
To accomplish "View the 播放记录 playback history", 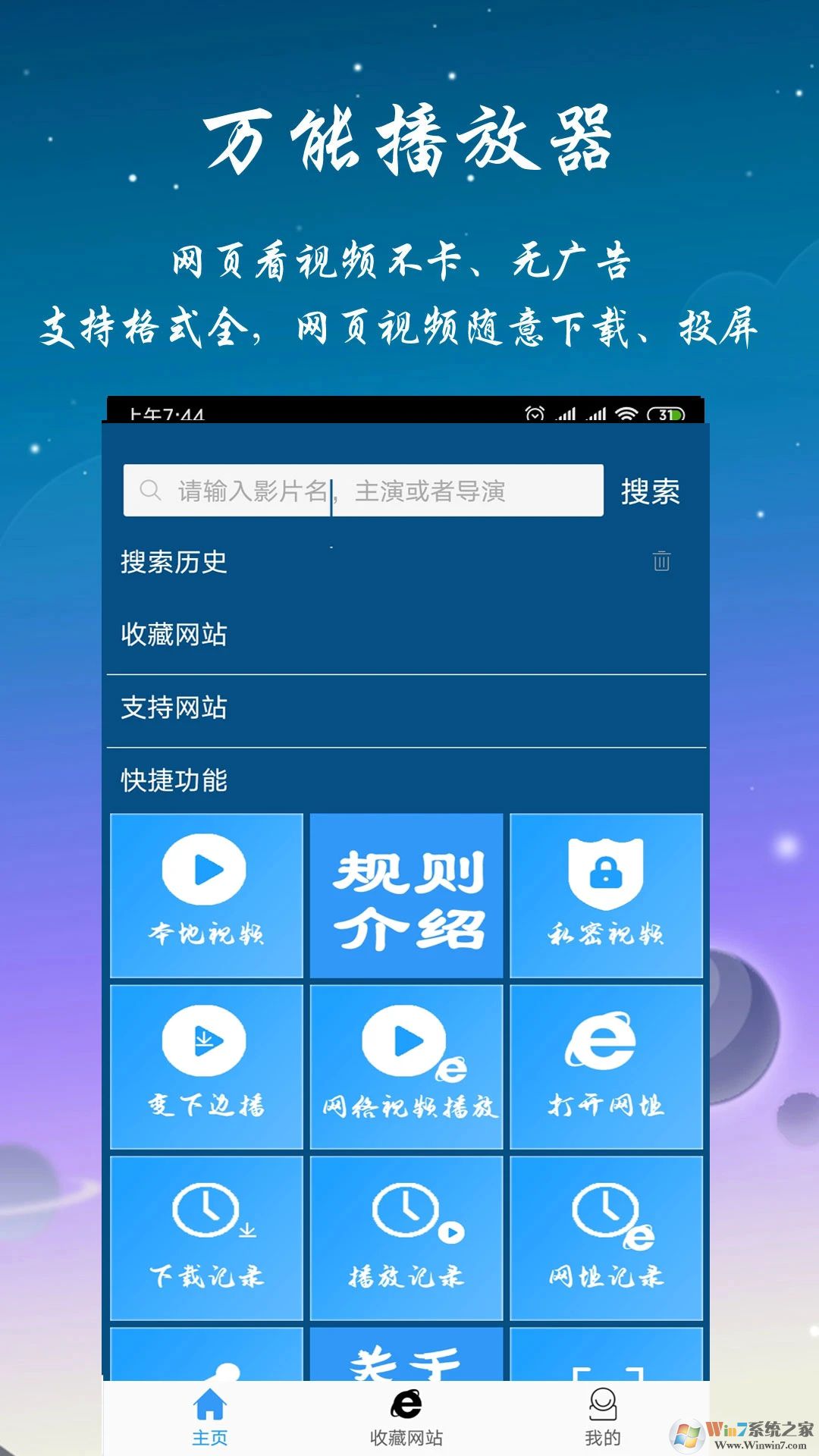I will (x=406, y=1236).
